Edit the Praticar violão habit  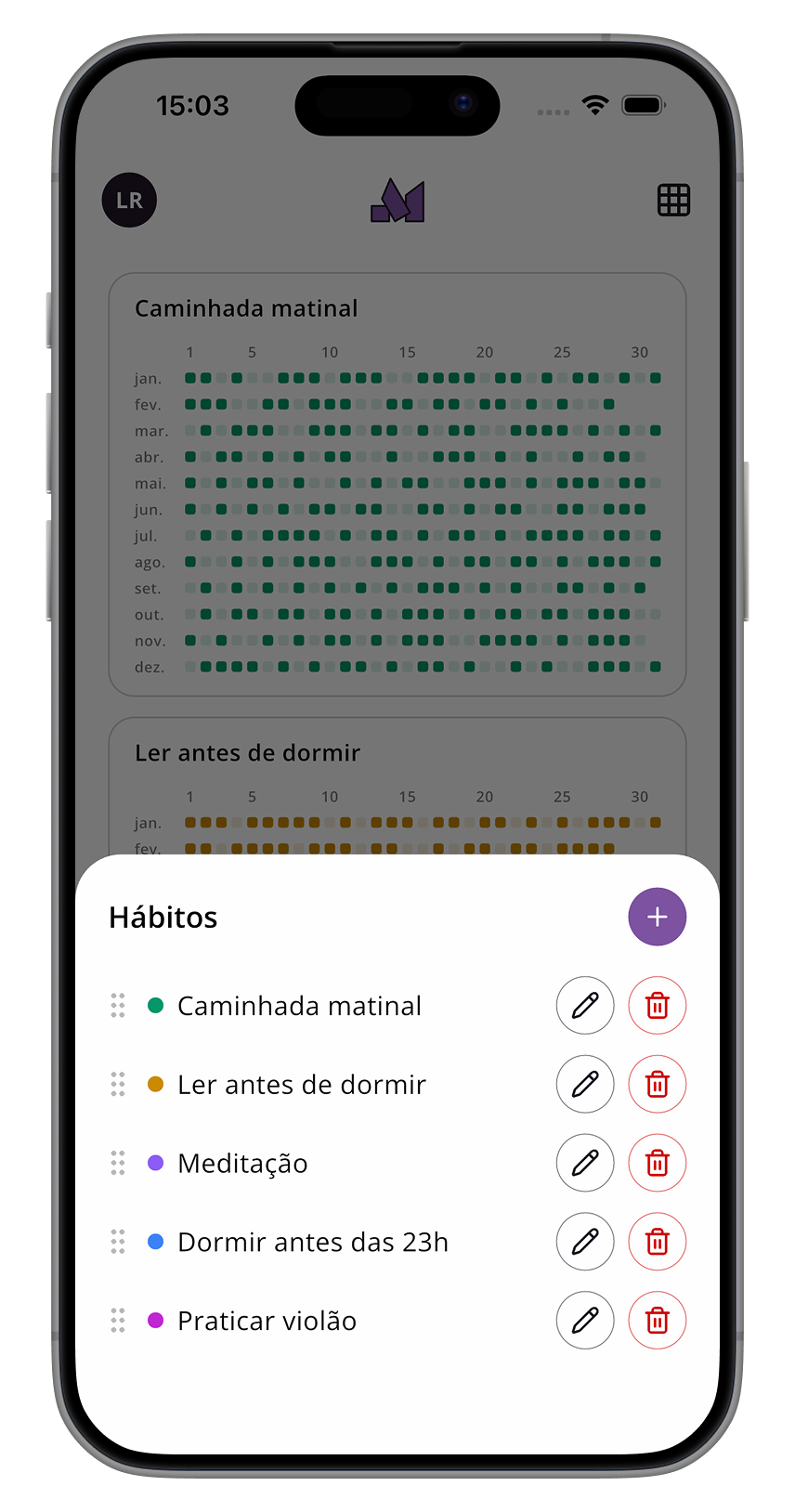pos(585,1320)
